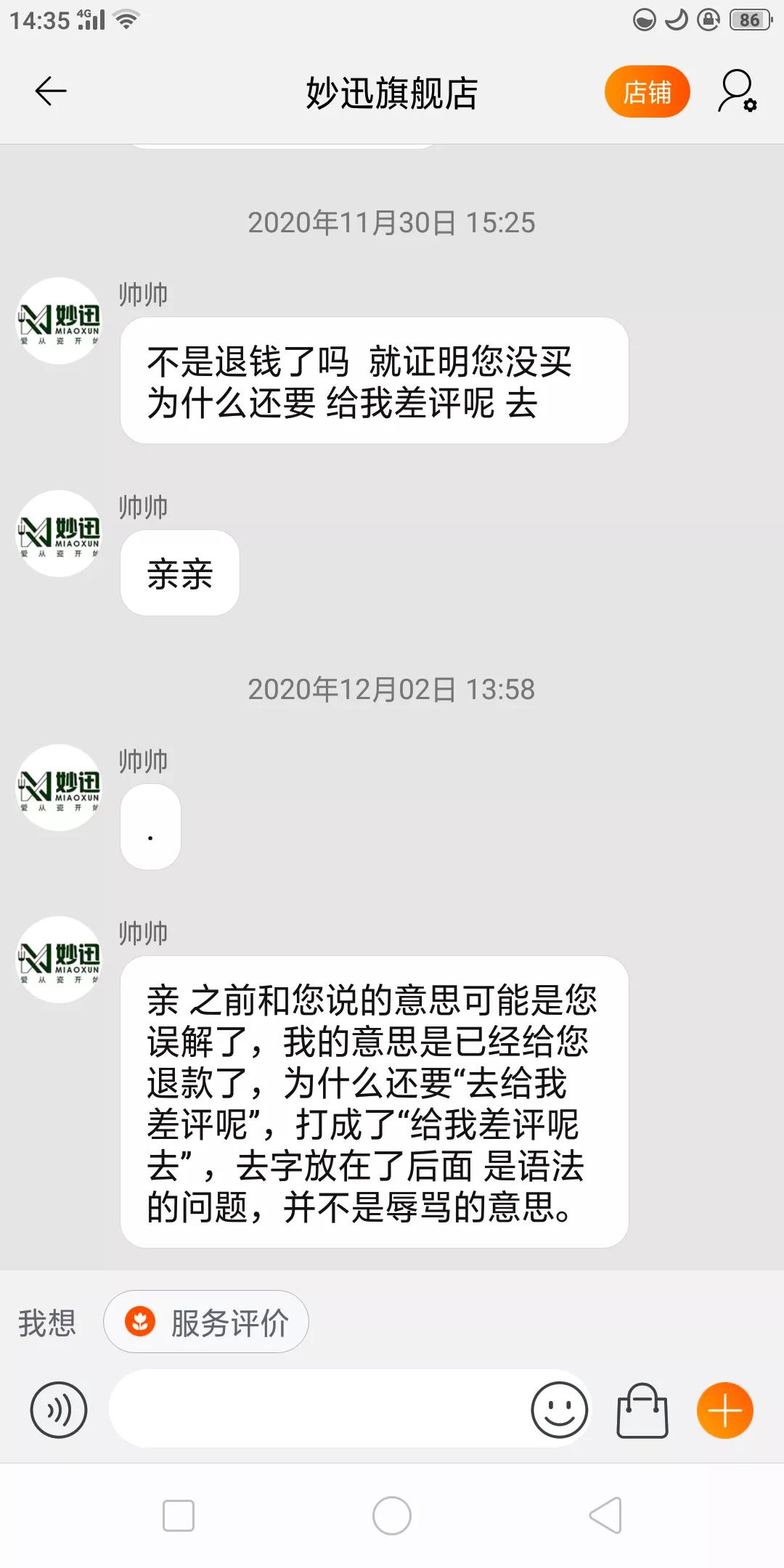Tap the recent apps square navigation key
Viewport: 784px width, 1568px height.
click(179, 1516)
